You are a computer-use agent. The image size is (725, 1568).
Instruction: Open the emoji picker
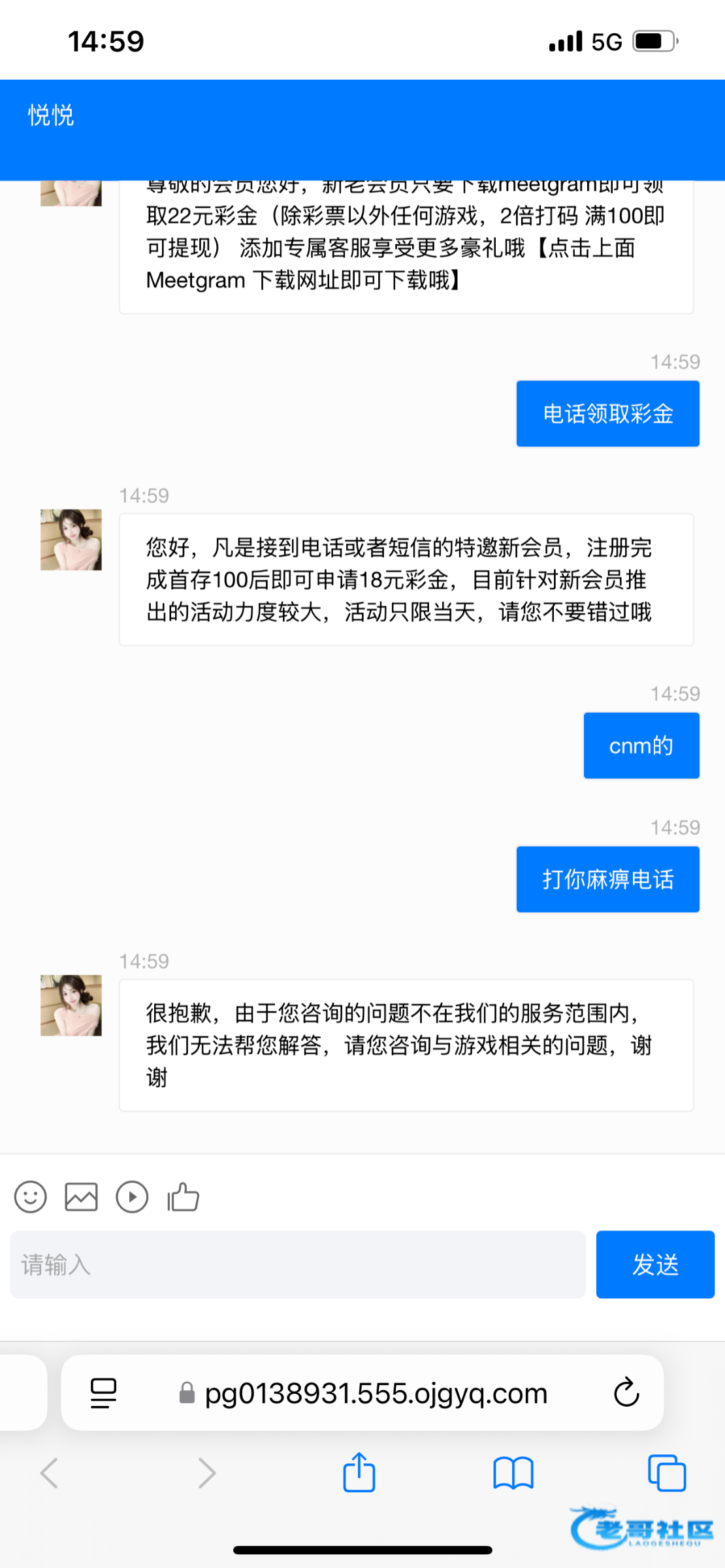[31, 1197]
